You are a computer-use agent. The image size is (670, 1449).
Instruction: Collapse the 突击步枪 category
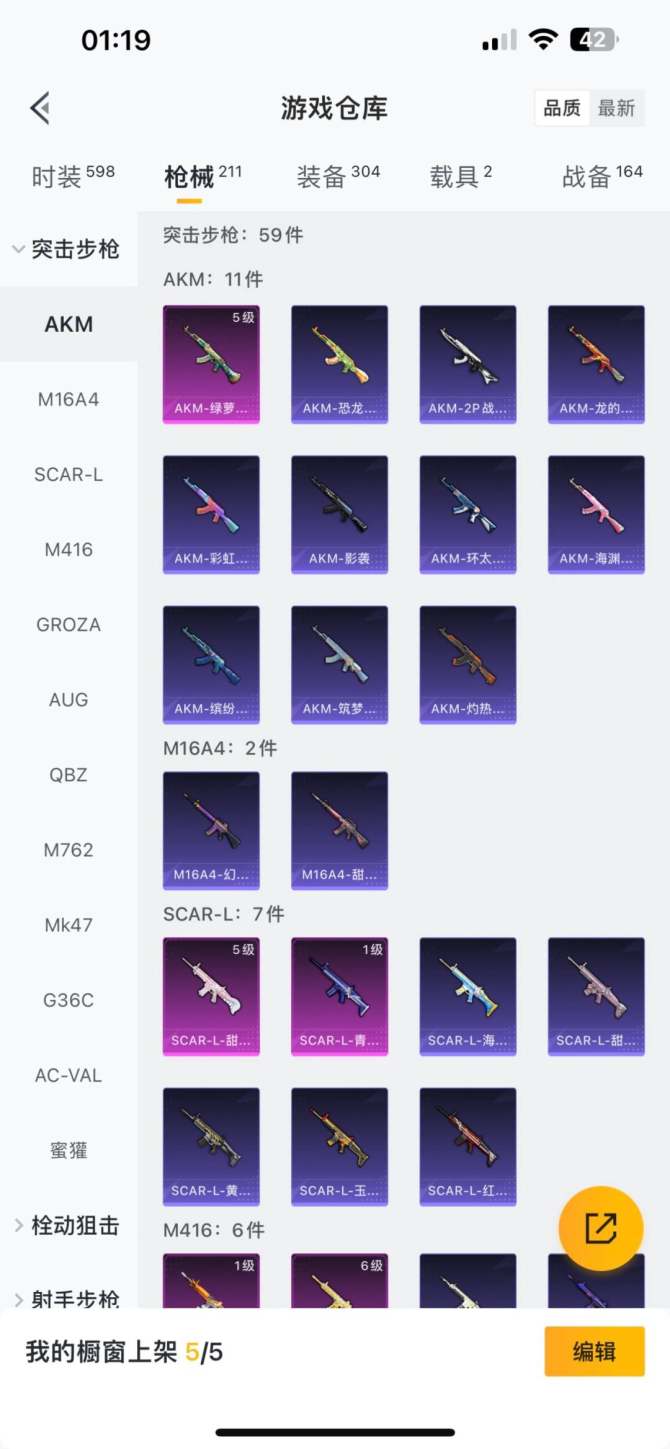click(x=66, y=249)
